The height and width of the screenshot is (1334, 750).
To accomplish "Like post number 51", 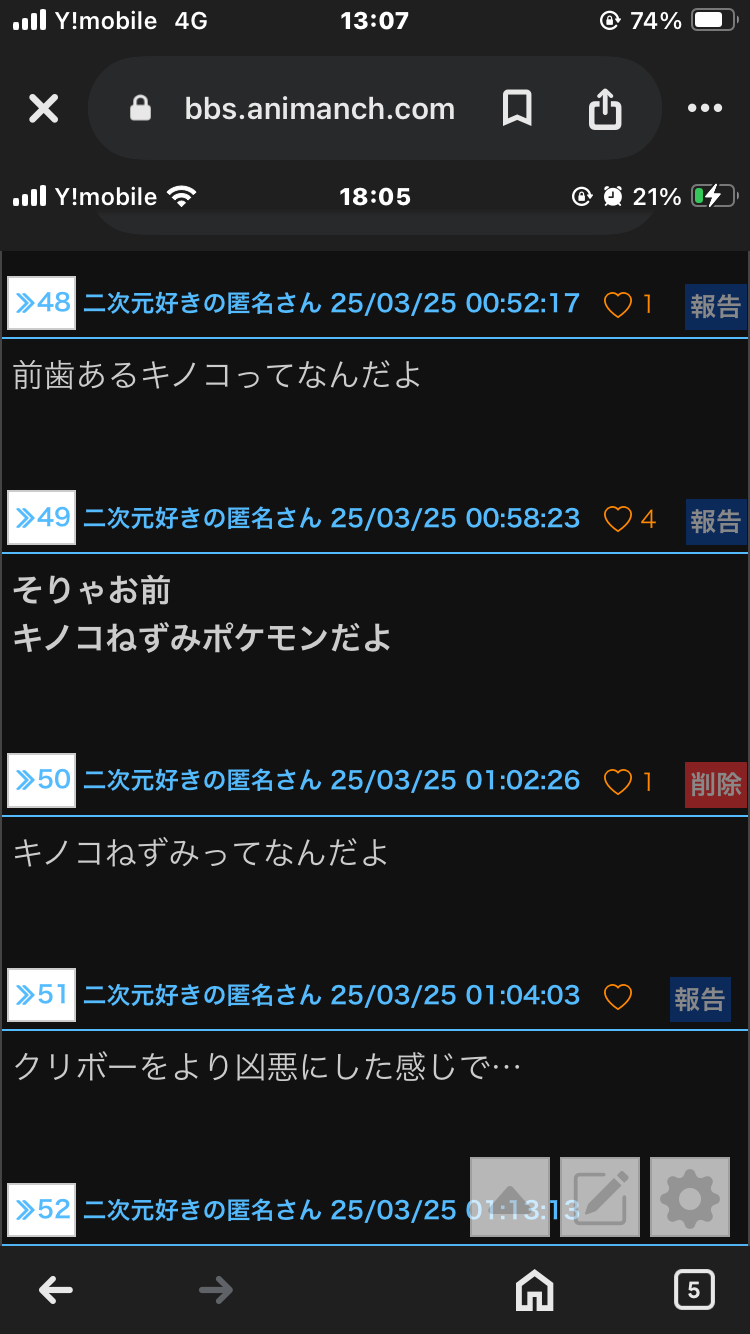I will tap(618, 997).
